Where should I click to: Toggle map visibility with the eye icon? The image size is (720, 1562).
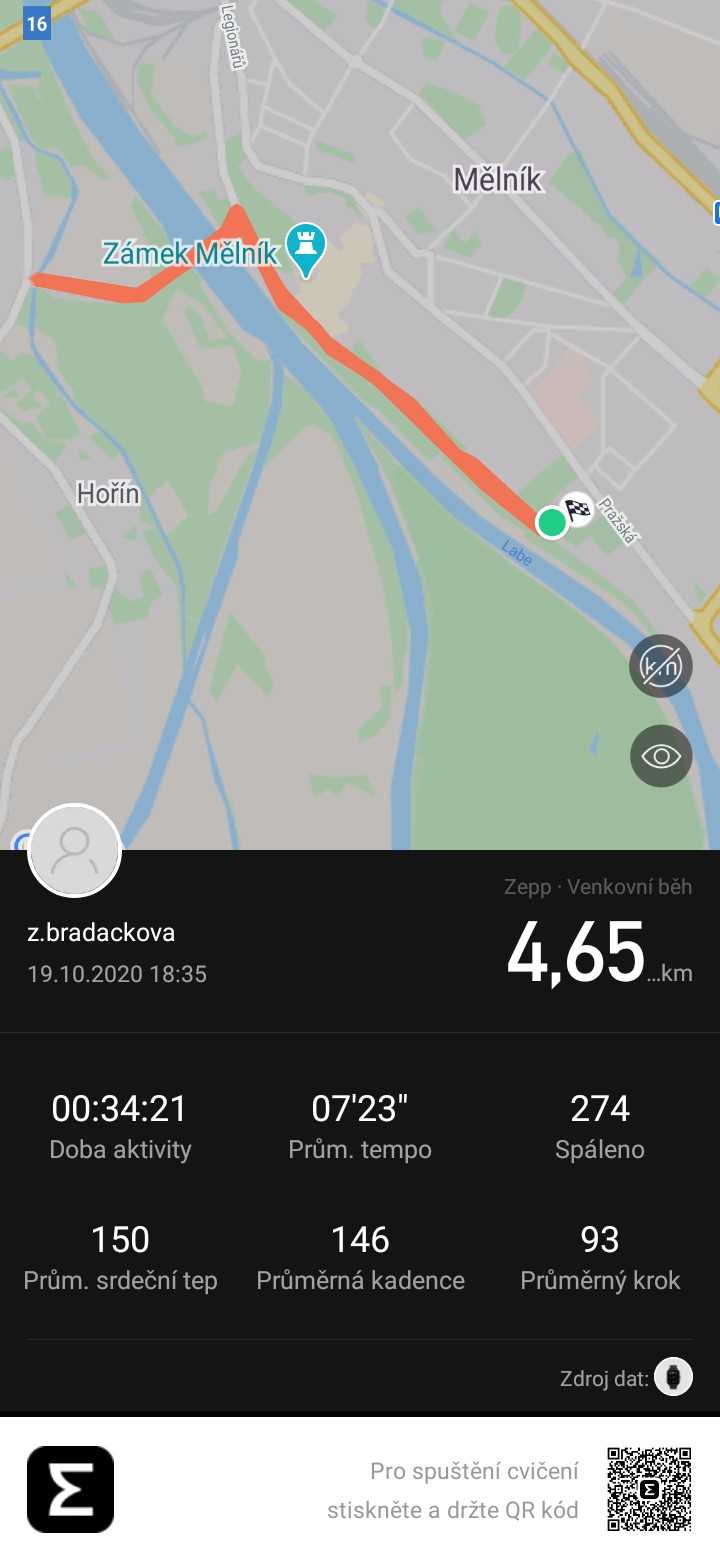pyautogui.click(x=661, y=756)
